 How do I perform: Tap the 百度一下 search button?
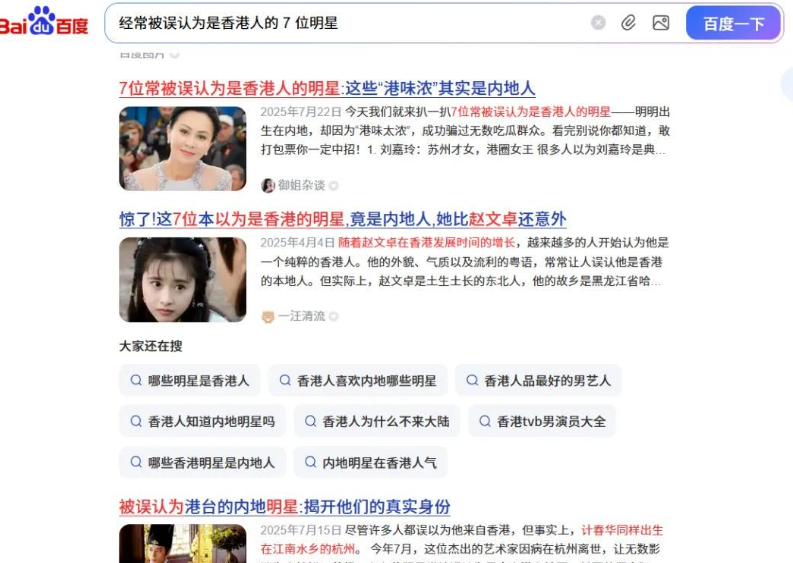[733, 23]
